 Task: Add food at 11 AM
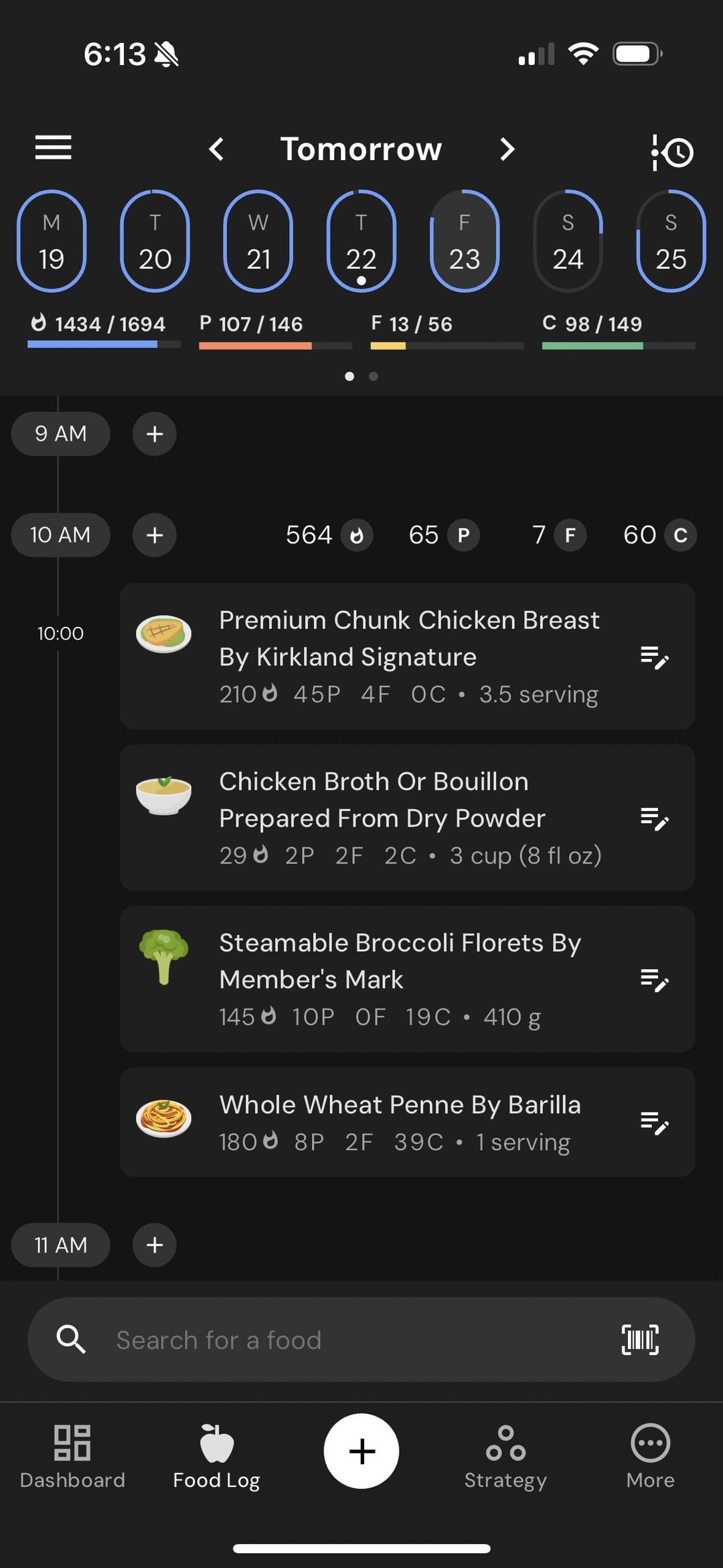[155, 1245]
